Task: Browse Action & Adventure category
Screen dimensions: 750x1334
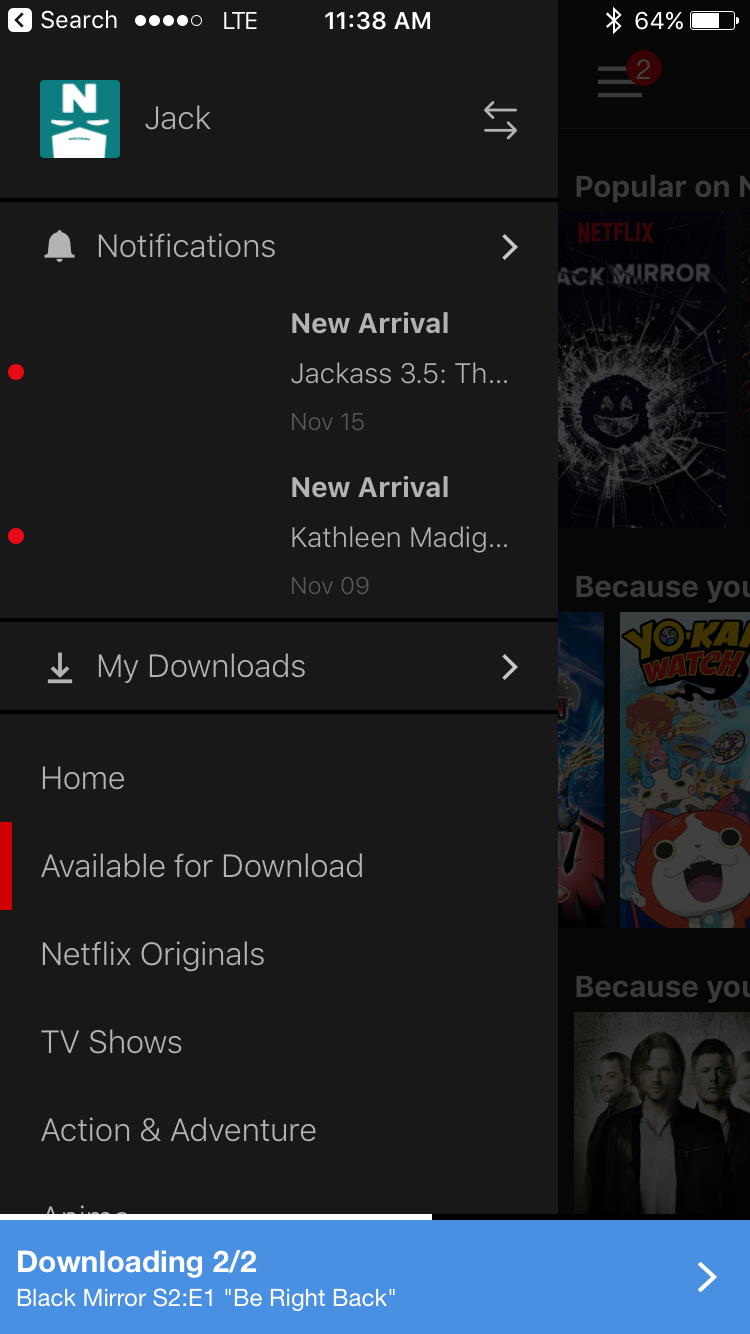Action: pos(179,1130)
